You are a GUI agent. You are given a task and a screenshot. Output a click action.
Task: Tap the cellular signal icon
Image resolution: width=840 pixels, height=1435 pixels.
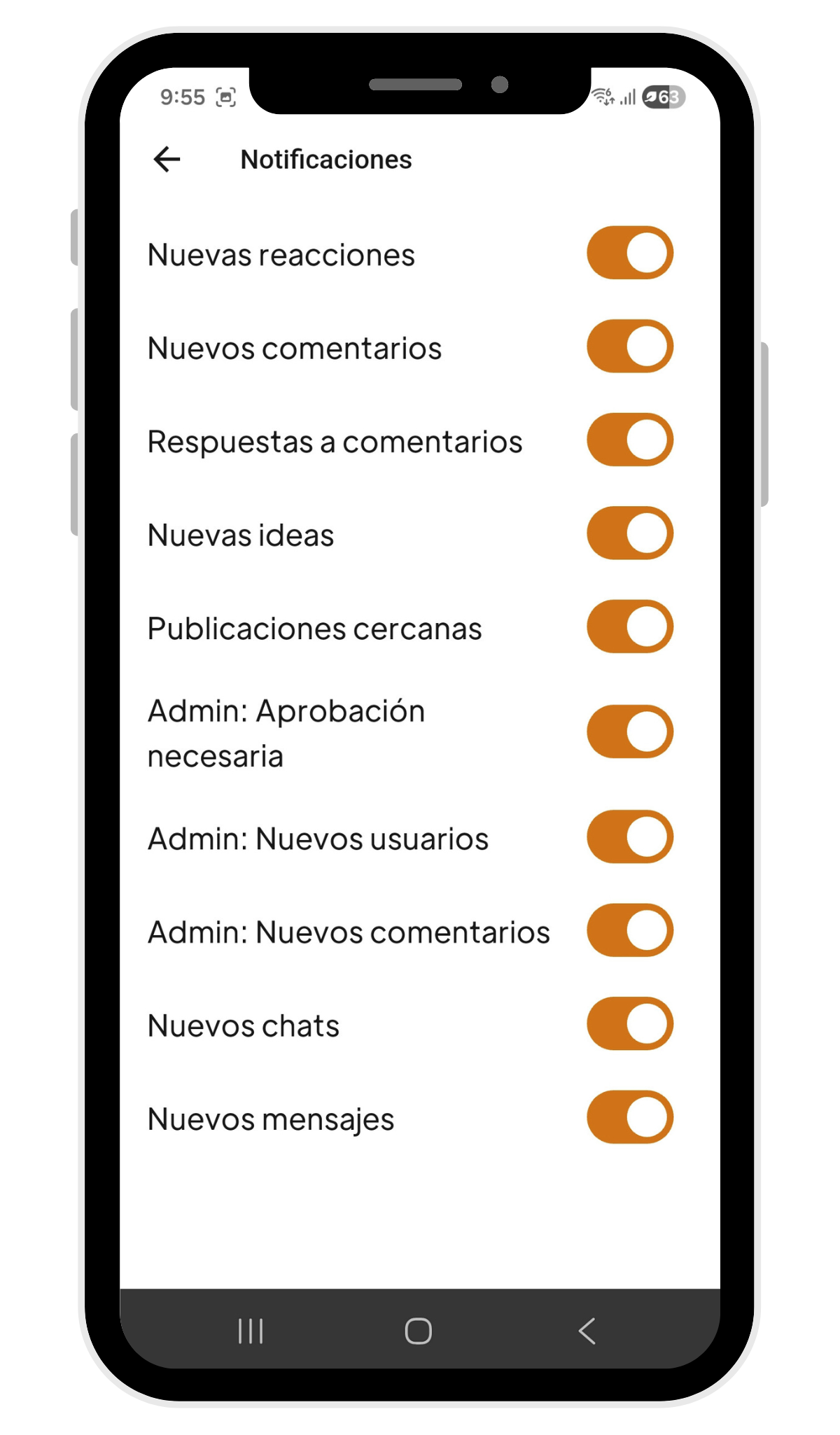coord(626,97)
